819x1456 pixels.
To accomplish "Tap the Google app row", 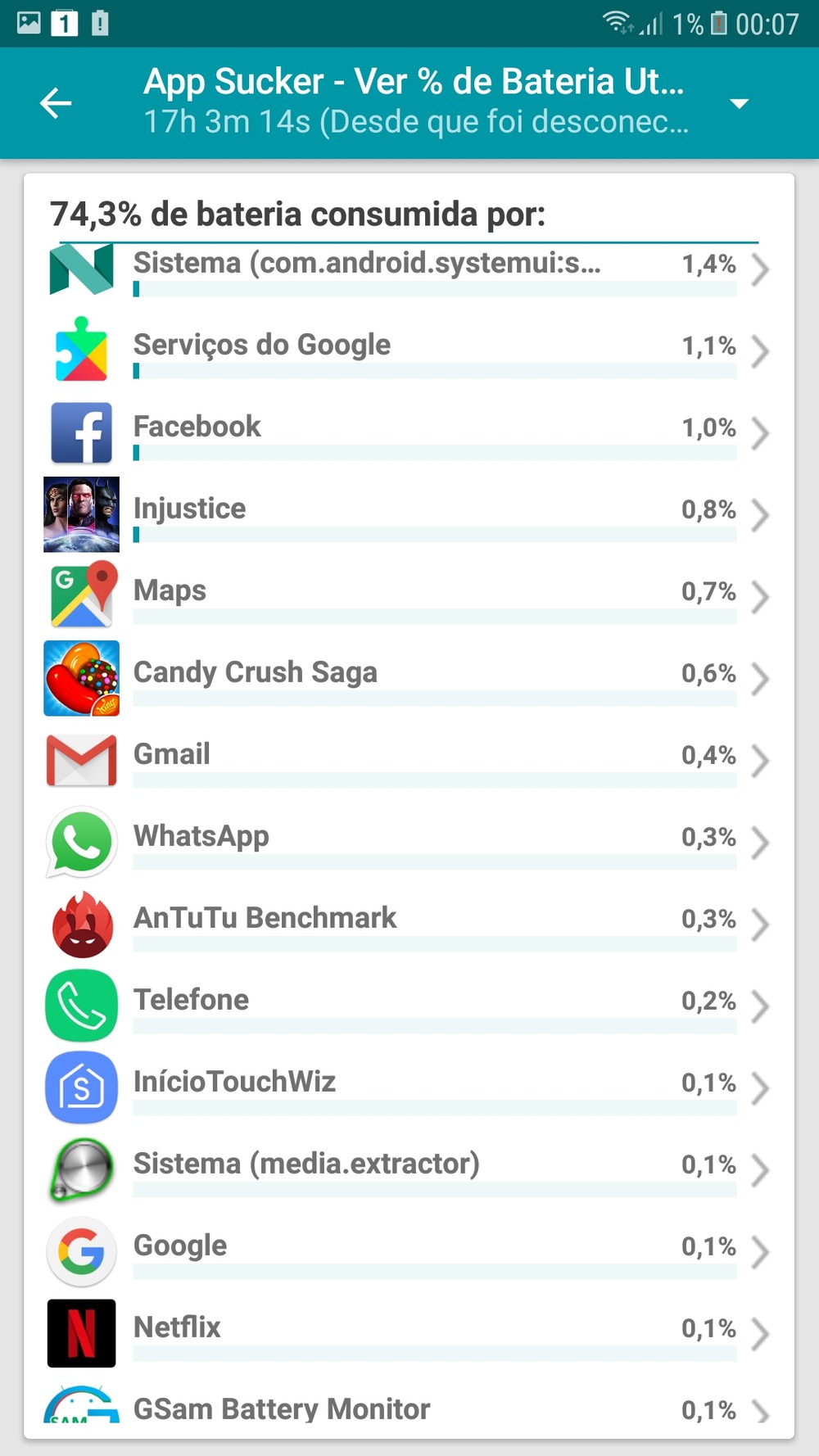I will (409, 1250).
